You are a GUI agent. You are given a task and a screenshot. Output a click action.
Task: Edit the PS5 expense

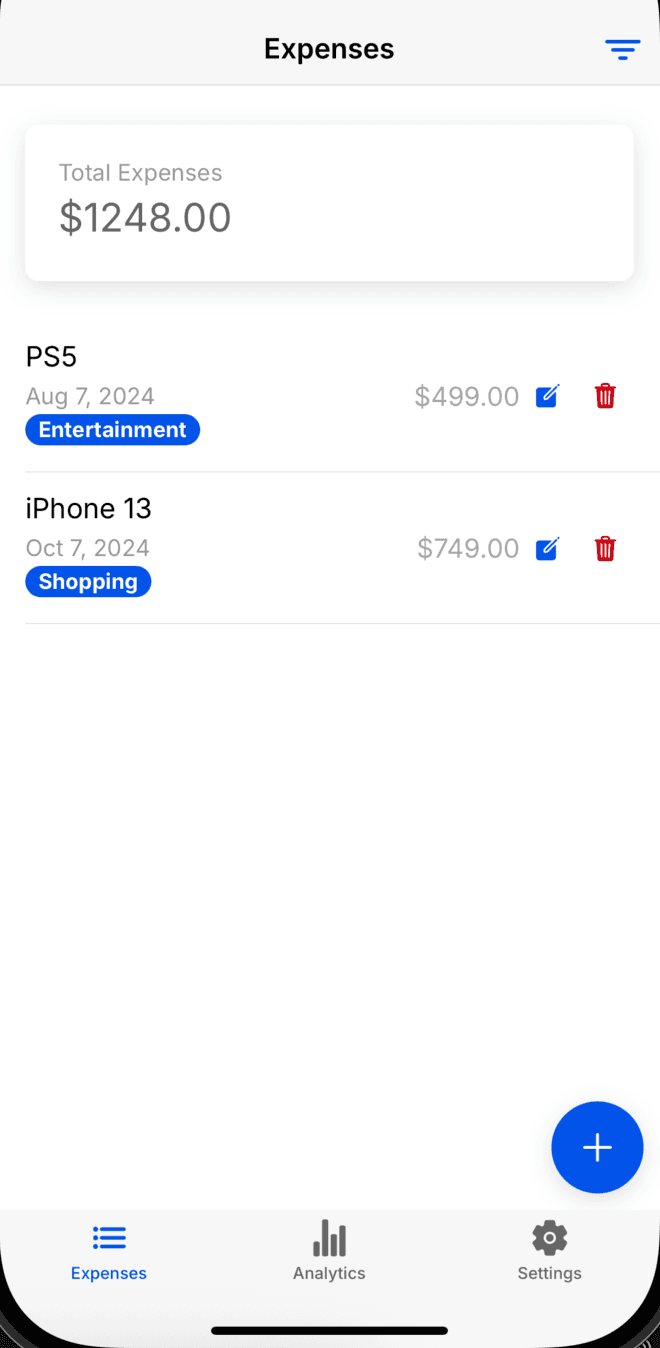pyautogui.click(x=547, y=396)
